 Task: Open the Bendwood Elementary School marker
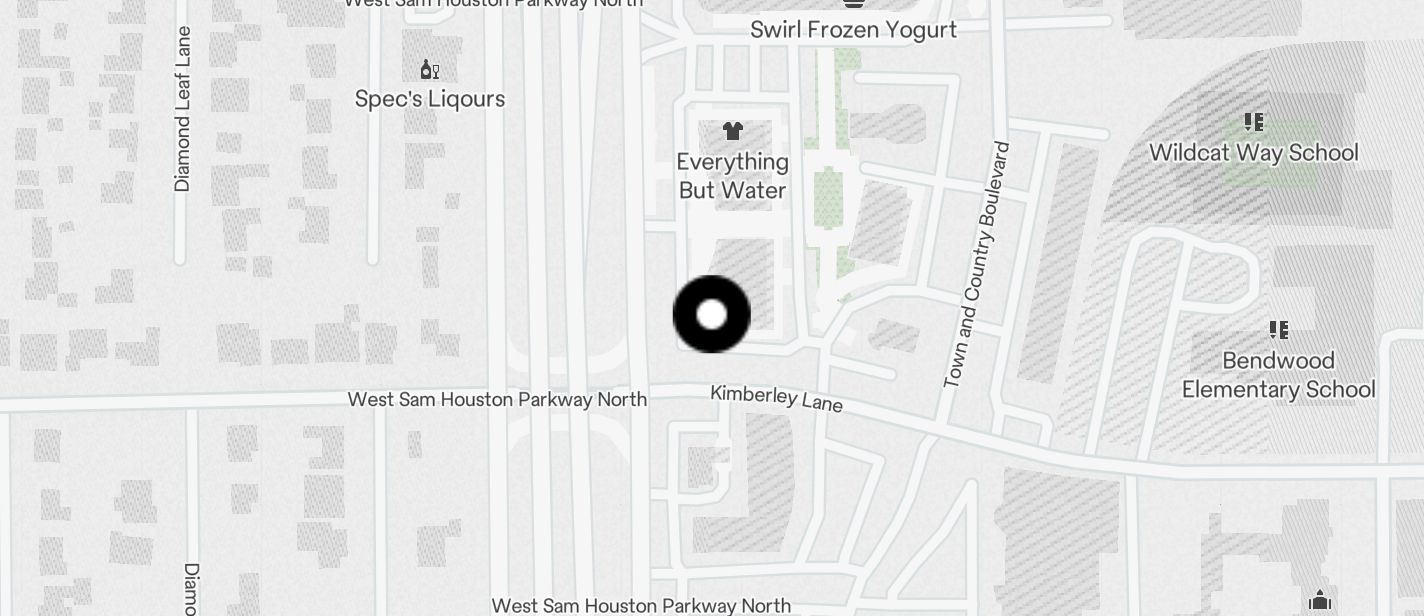click(1277, 330)
